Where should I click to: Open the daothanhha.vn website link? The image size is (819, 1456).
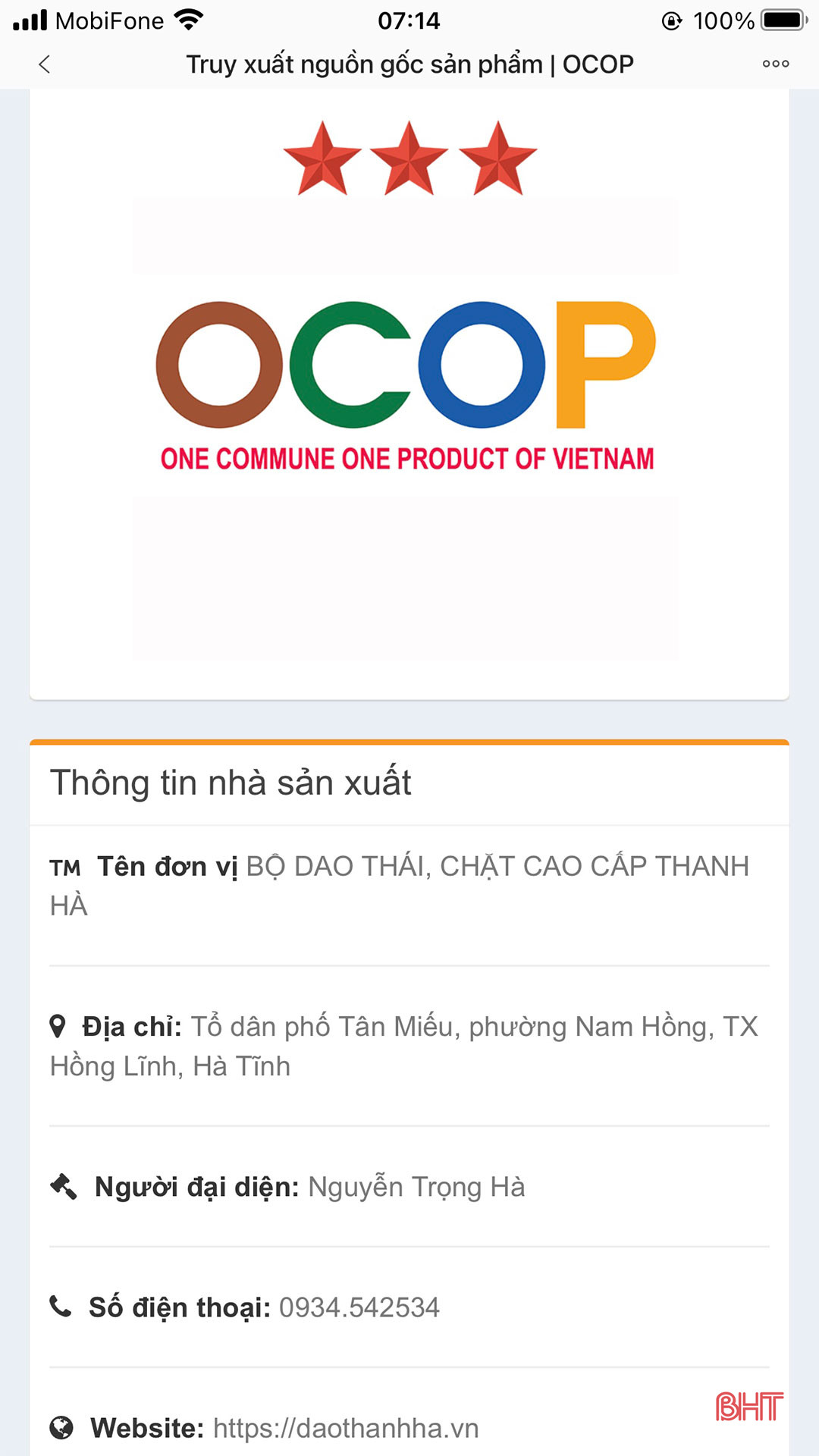[x=346, y=1428]
